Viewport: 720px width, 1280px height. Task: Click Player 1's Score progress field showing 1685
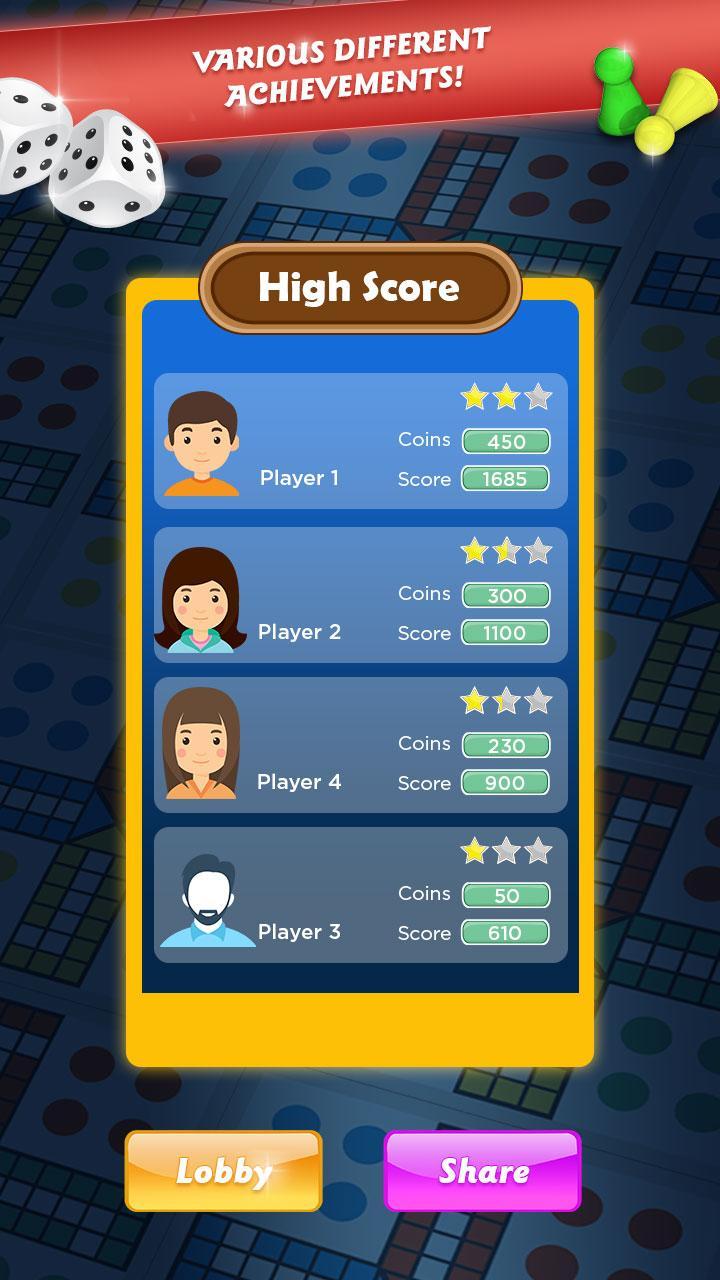click(x=505, y=479)
